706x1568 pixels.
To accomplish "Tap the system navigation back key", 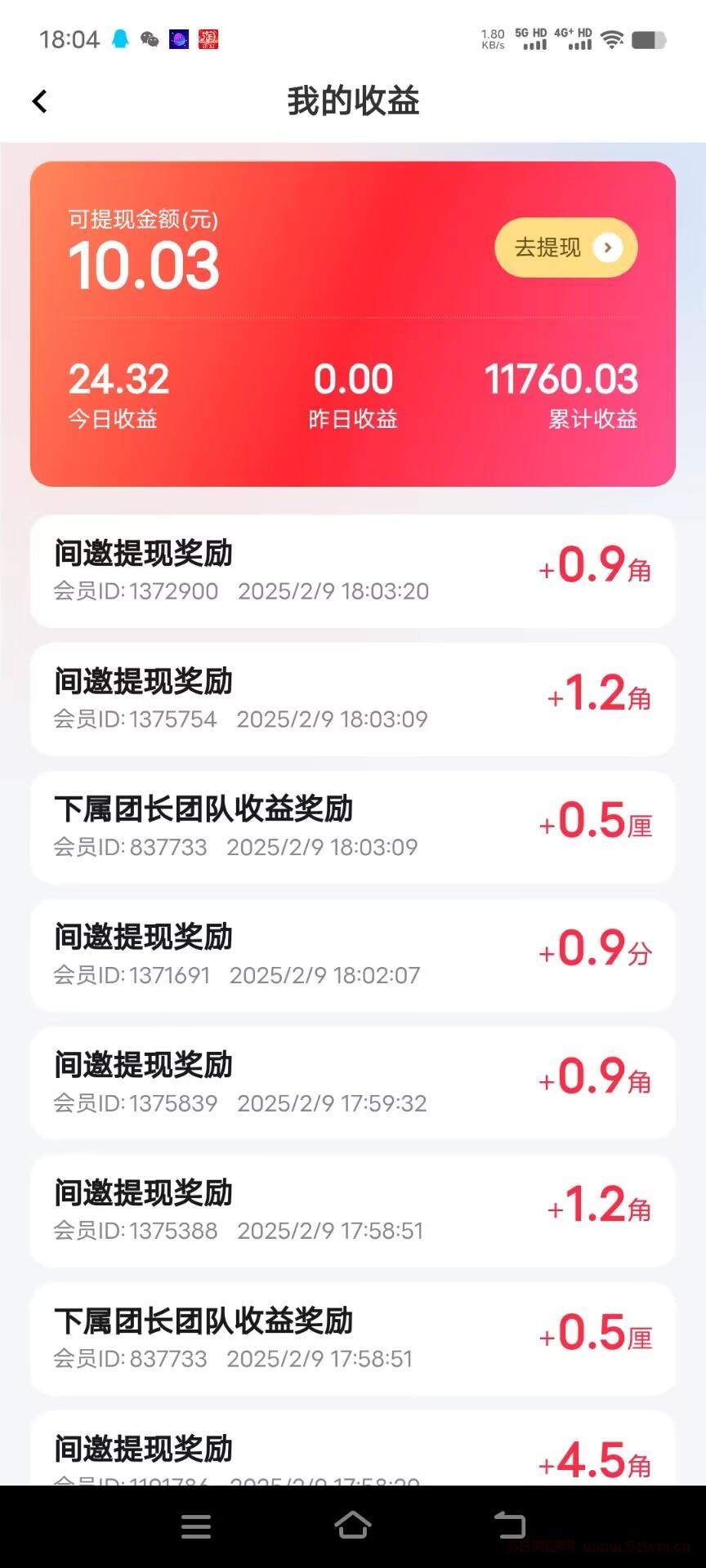I will [510, 1525].
